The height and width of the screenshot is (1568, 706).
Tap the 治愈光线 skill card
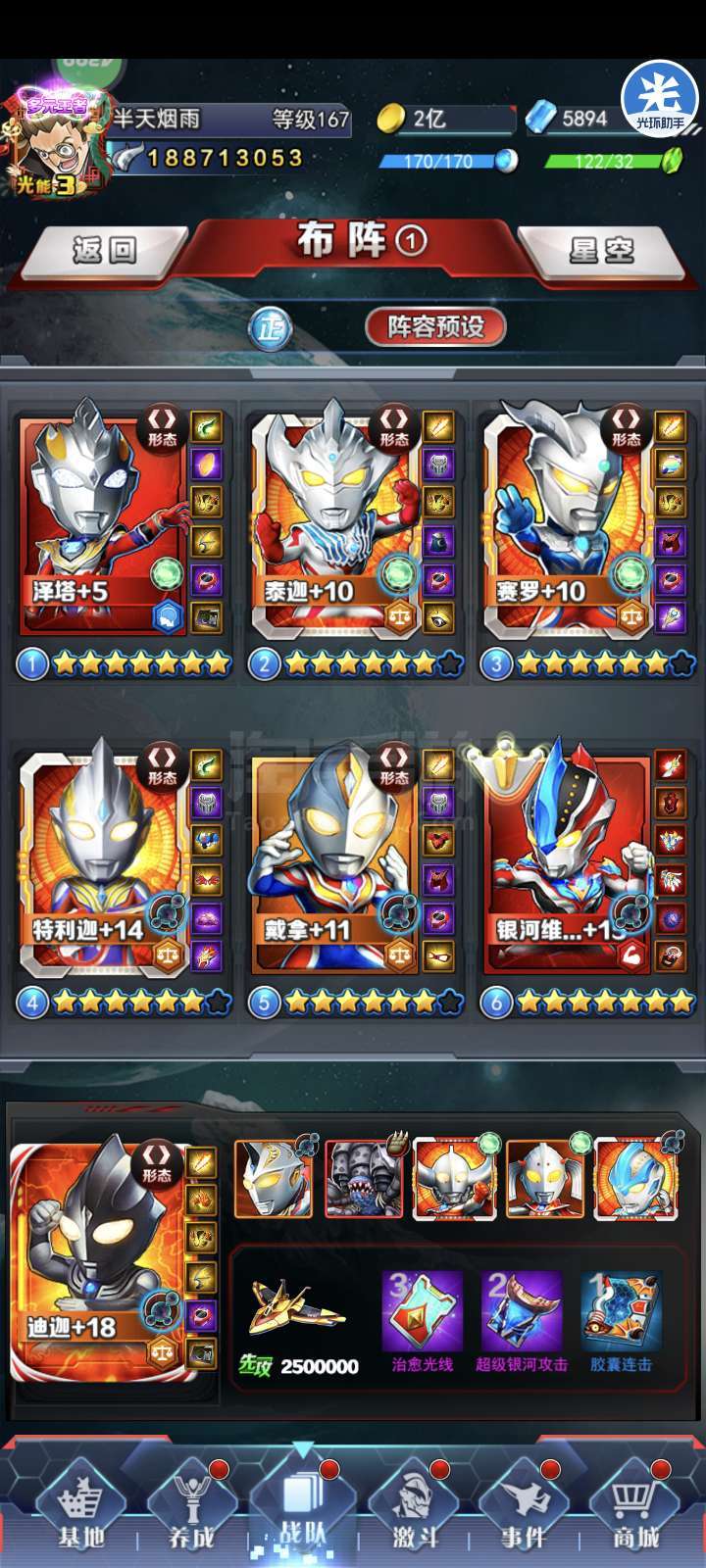point(422,1321)
